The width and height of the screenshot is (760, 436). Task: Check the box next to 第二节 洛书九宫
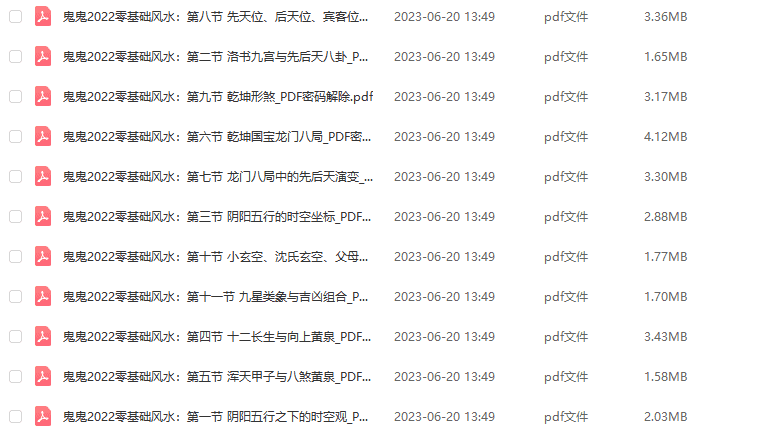pos(15,57)
